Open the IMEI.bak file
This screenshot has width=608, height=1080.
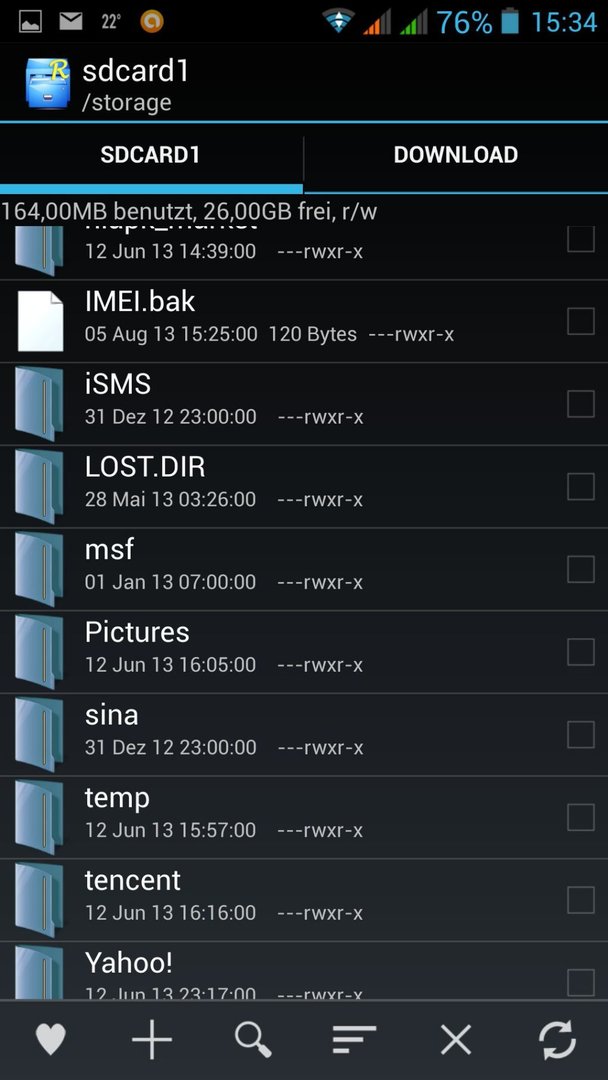tap(304, 322)
